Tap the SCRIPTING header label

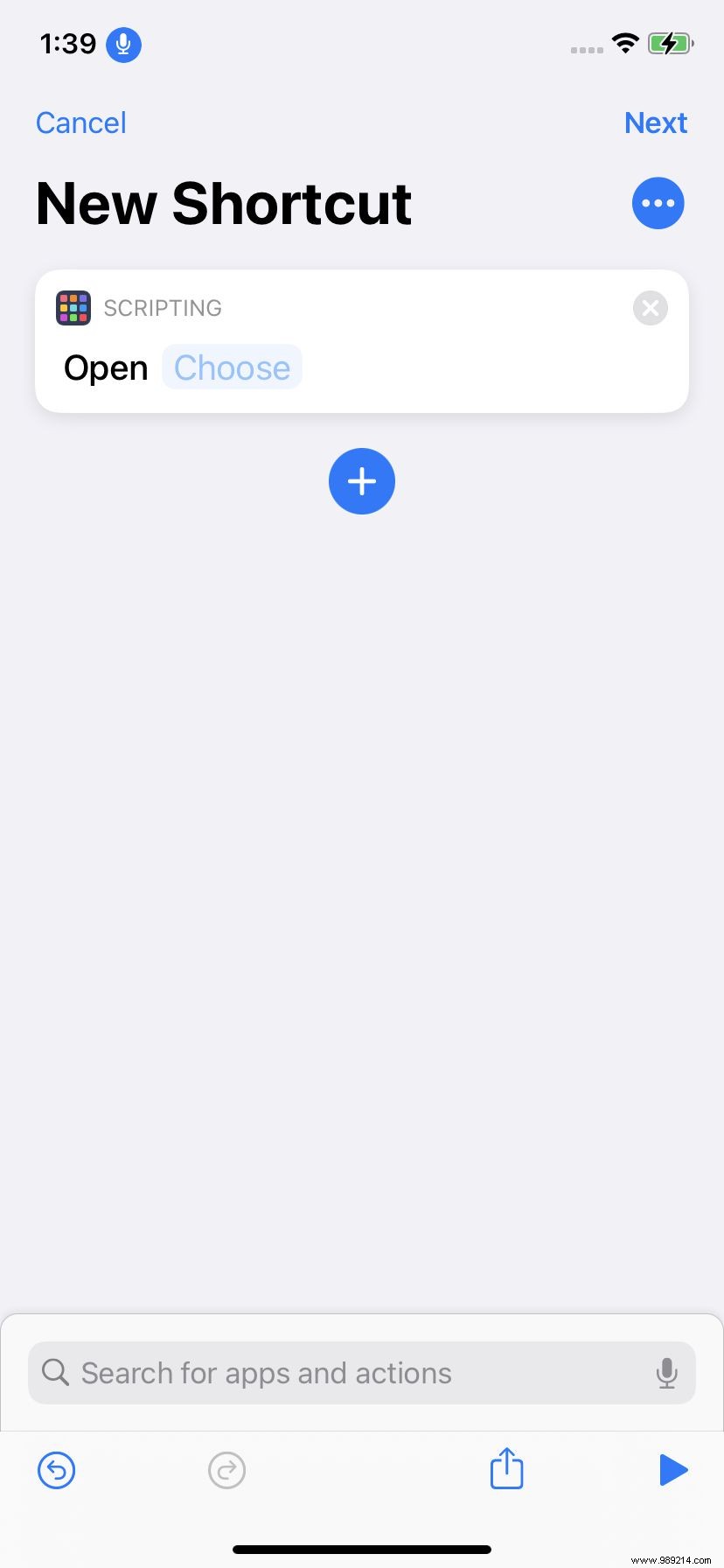(163, 308)
